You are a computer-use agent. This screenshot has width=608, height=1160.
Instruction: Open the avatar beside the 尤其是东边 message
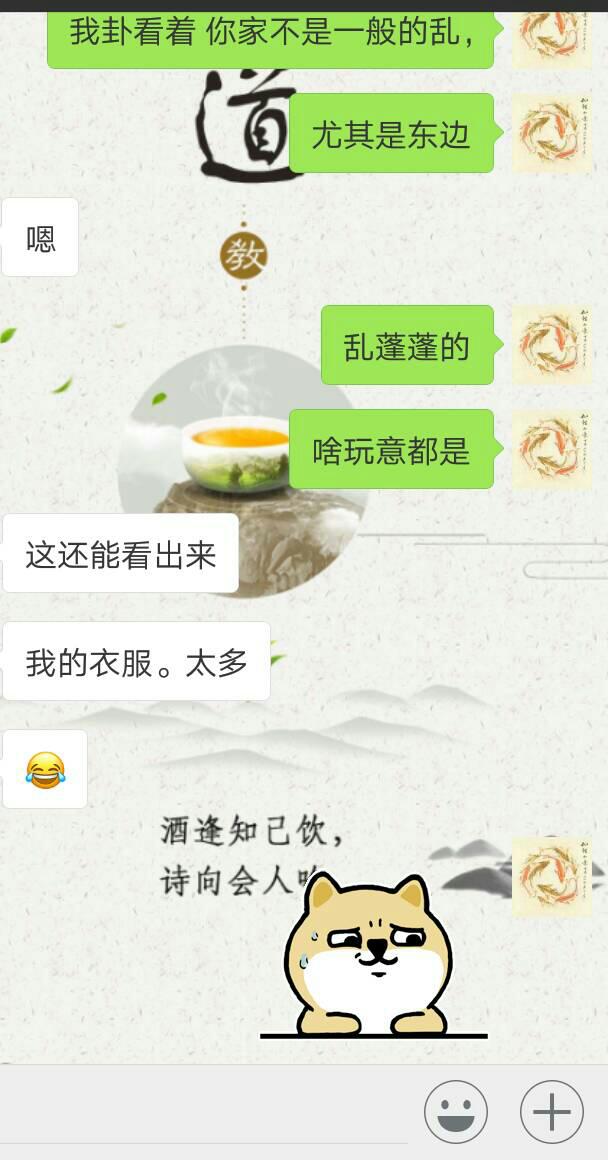tap(552, 133)
